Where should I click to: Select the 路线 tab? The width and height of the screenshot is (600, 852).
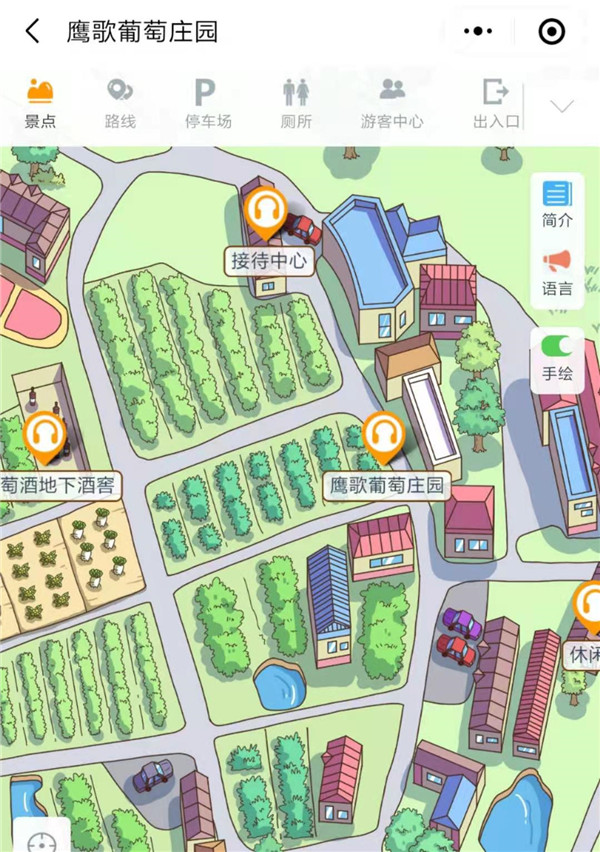tap(120, 104)
